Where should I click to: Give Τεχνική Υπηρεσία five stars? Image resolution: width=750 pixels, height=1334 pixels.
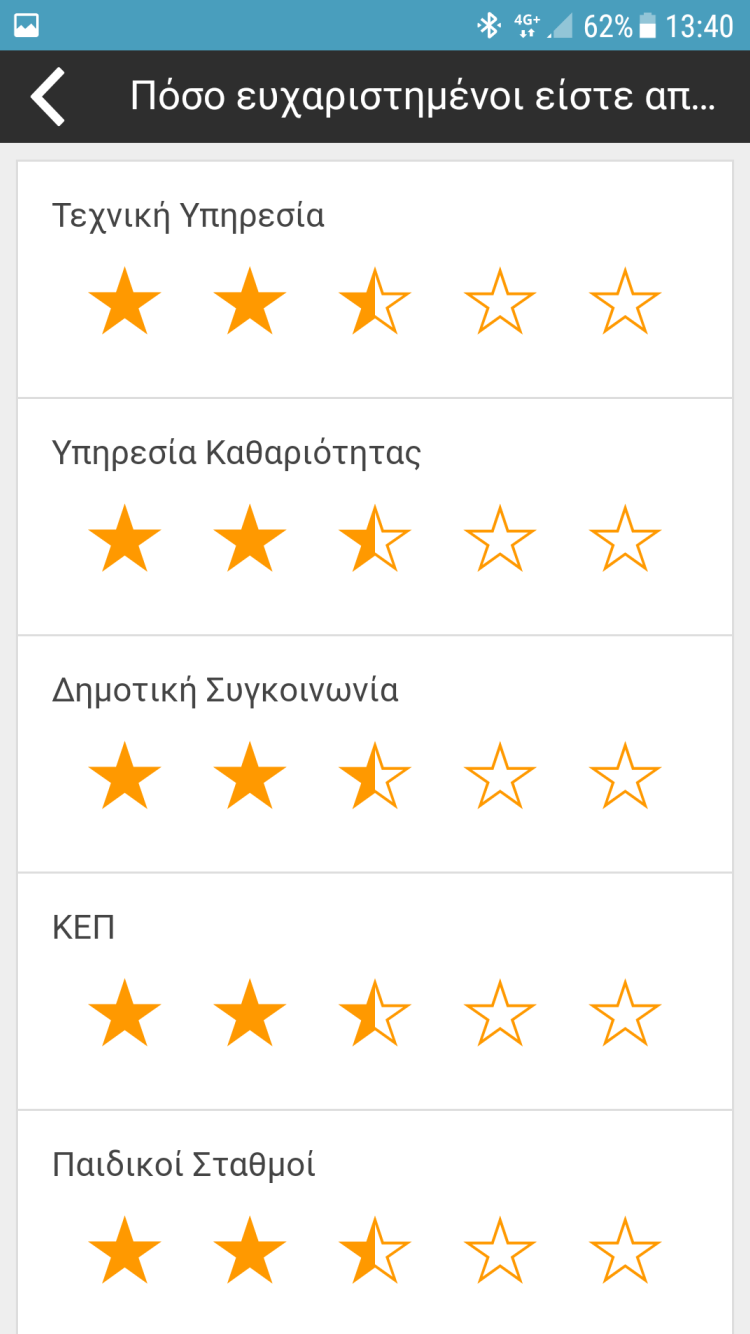(625, 301)
